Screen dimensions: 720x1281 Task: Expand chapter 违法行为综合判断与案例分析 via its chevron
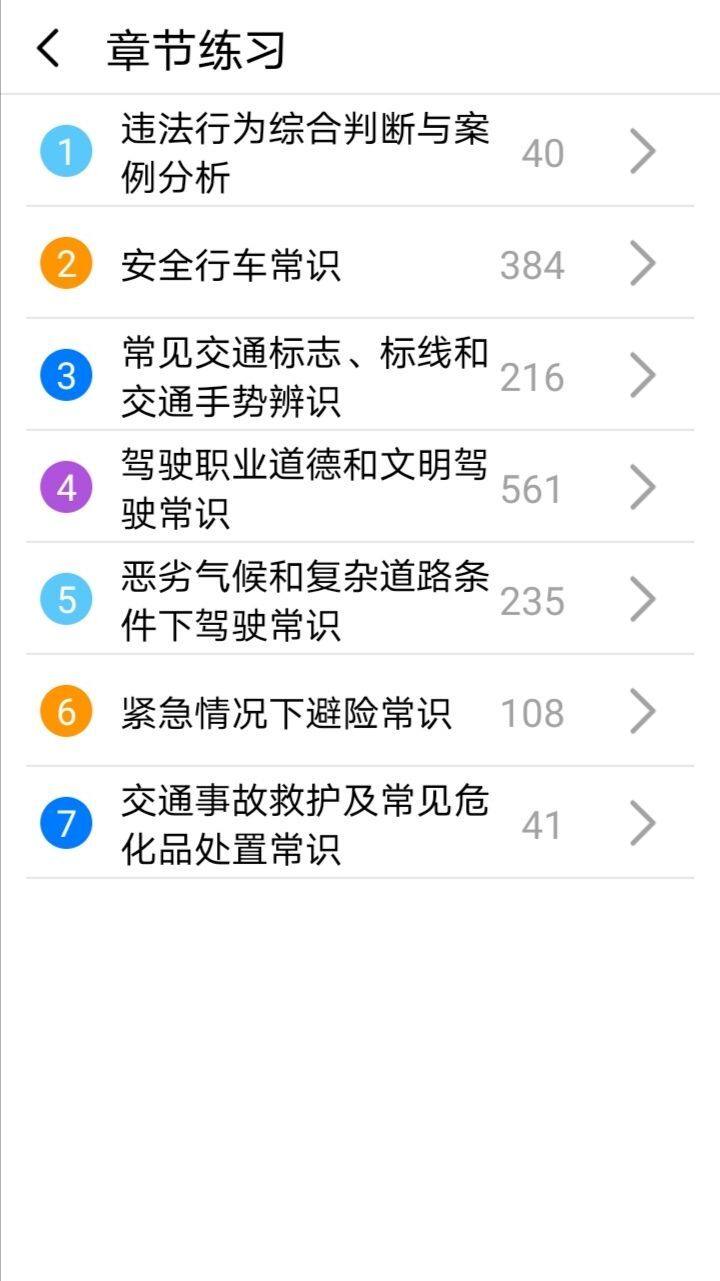[643, 151]
